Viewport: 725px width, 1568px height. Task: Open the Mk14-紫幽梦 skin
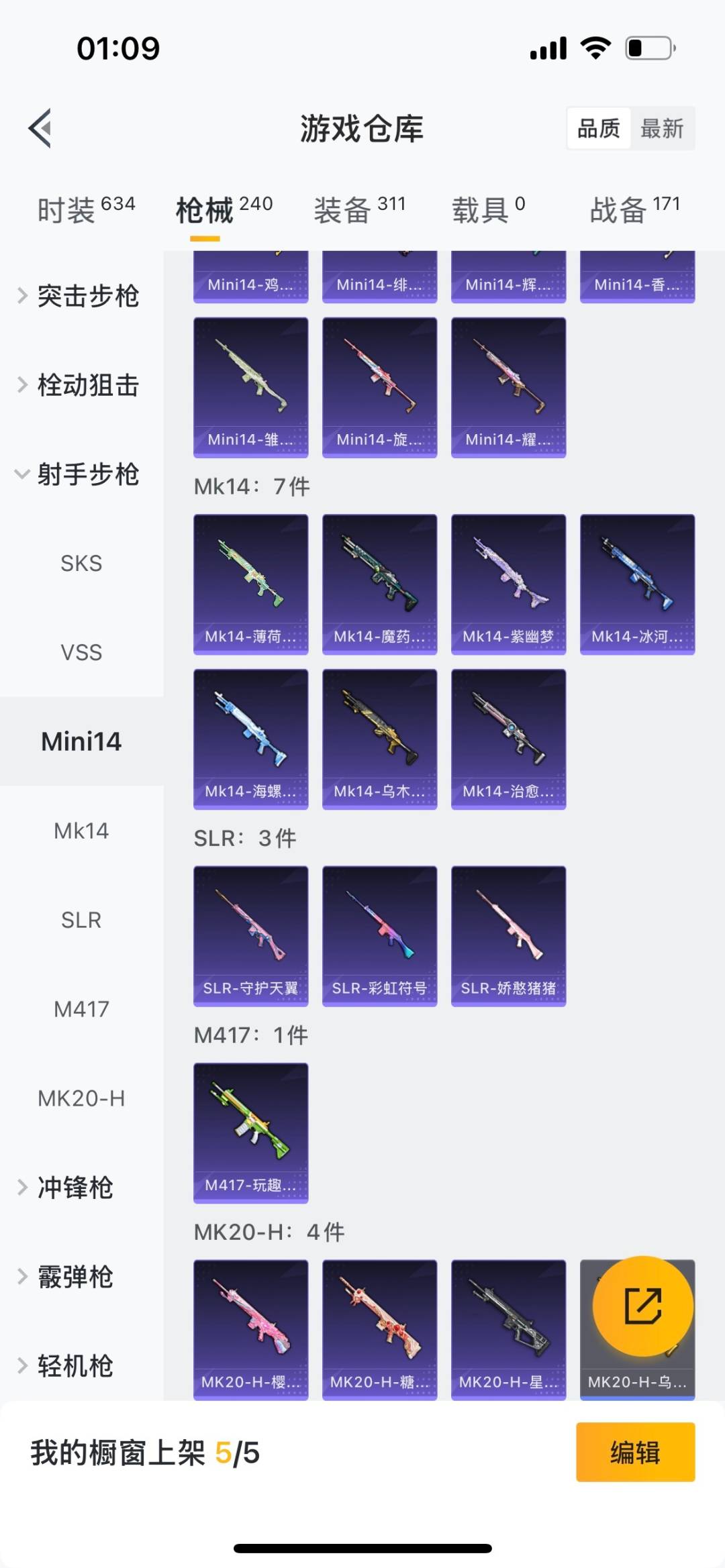click(508, 584)
